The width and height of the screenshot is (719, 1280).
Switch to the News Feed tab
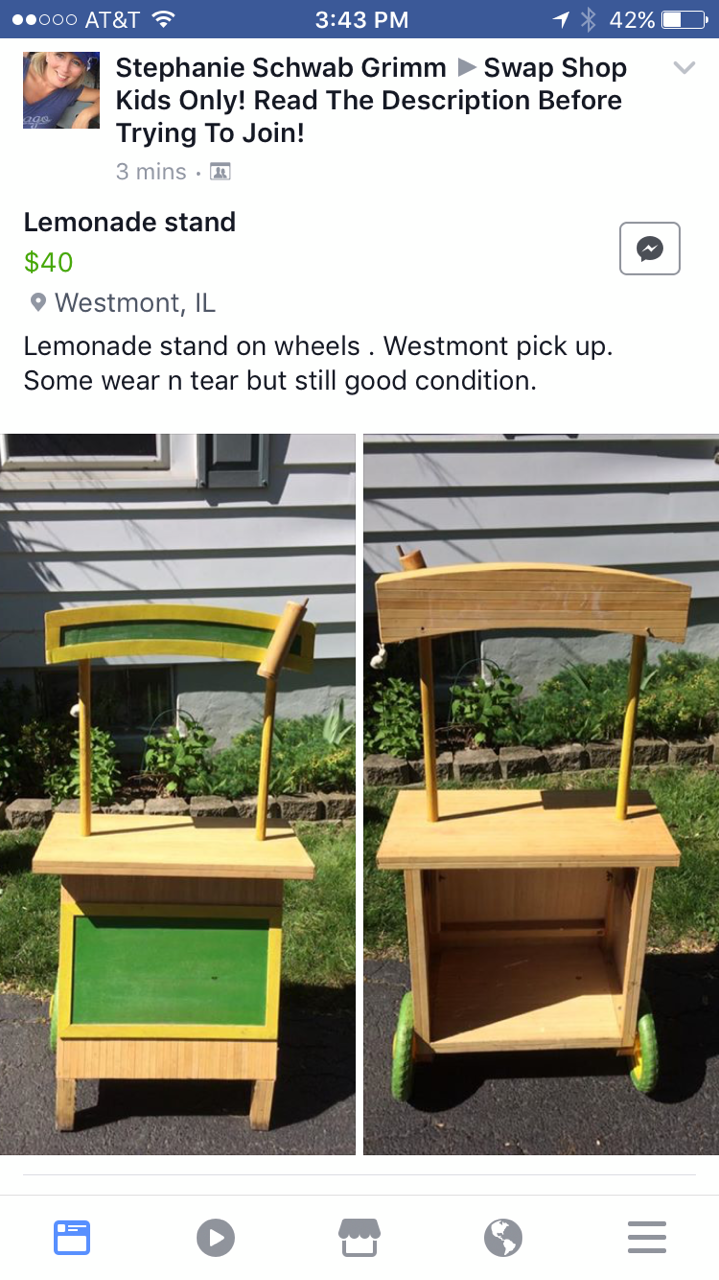click(x=72, y=1237)
